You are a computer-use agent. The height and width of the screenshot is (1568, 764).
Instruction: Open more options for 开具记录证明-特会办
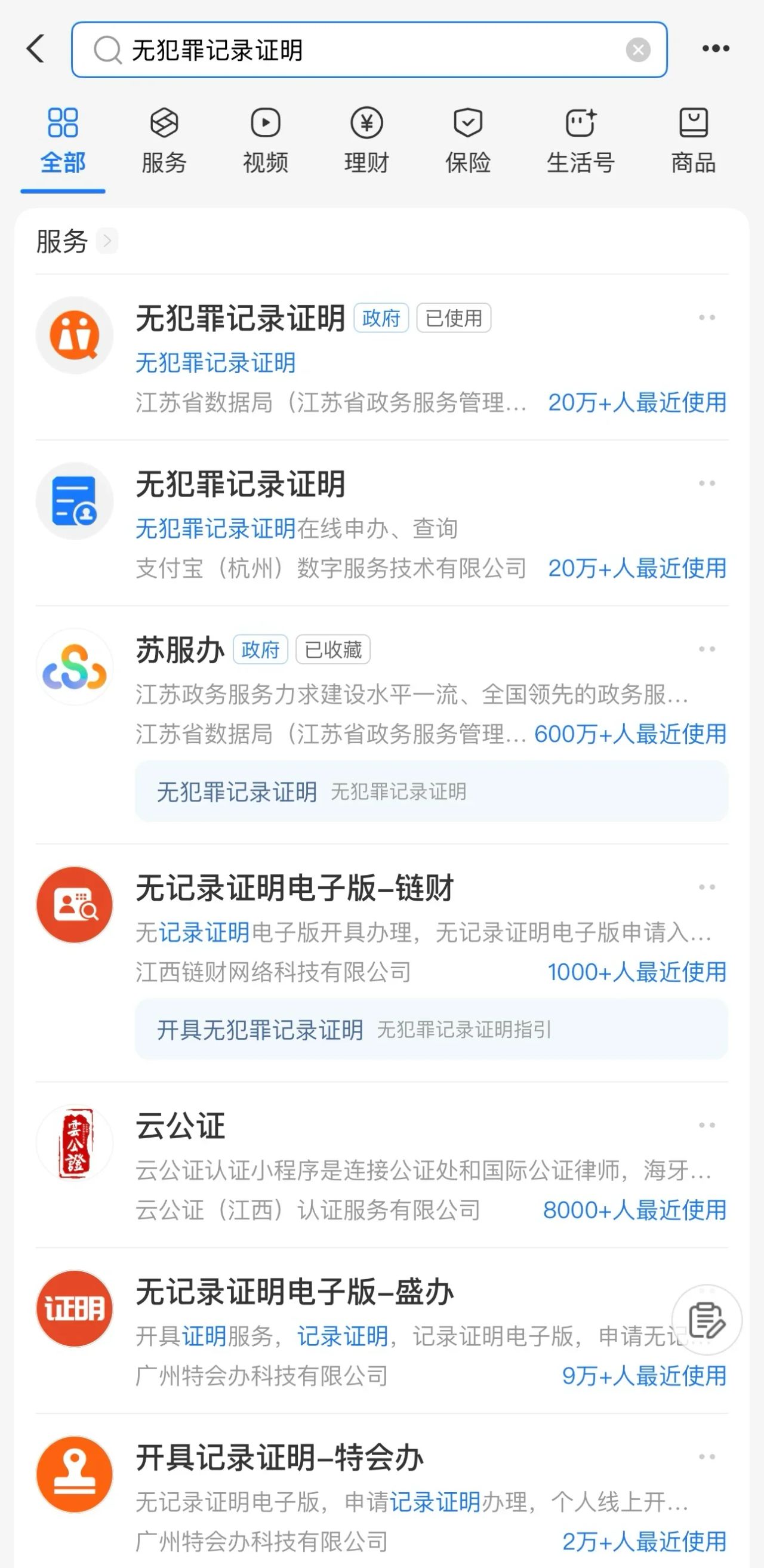pyautogui.click(x=706, y=1456)
